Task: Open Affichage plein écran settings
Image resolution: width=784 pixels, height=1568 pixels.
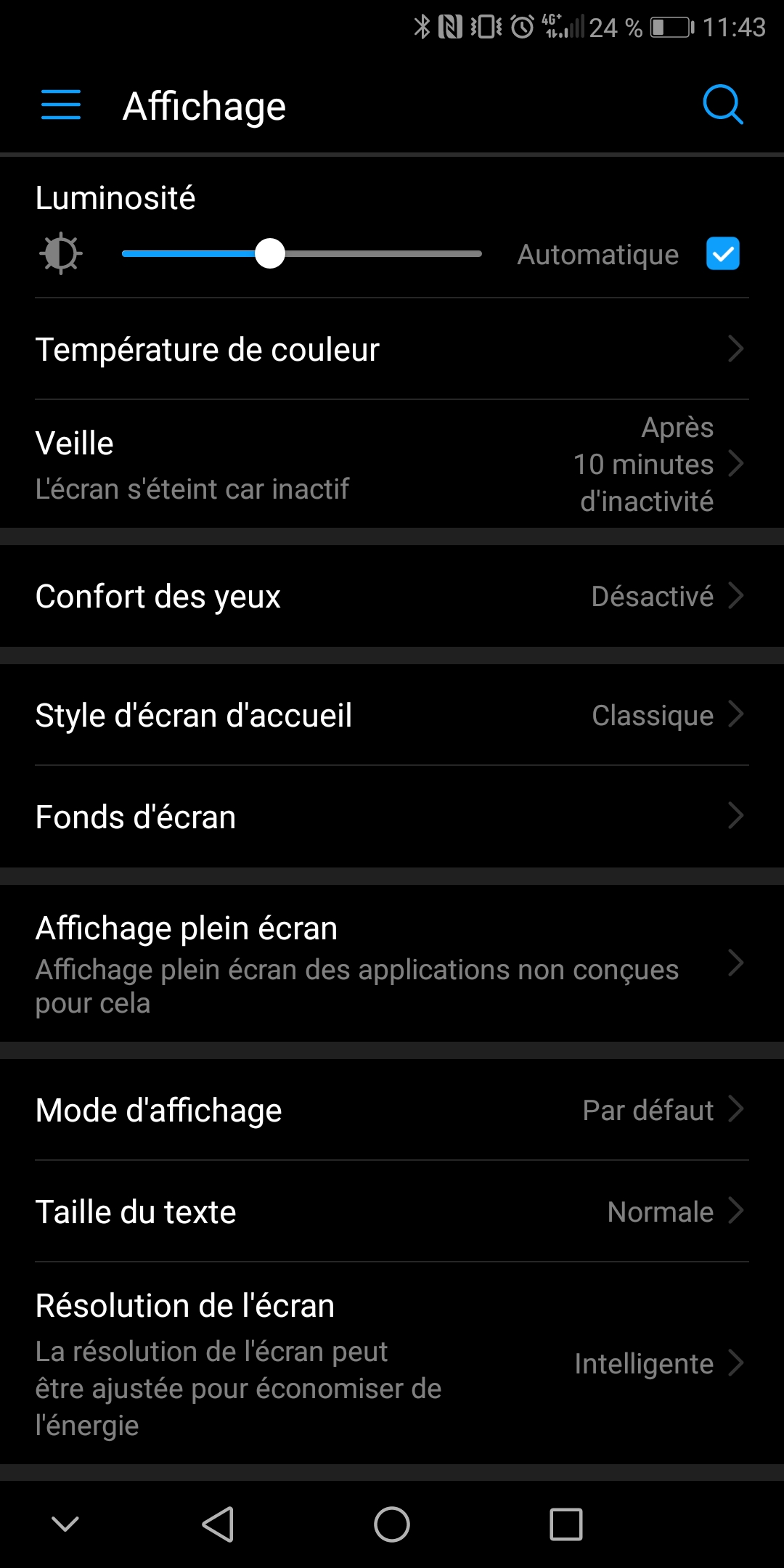Action: point(392,963)
